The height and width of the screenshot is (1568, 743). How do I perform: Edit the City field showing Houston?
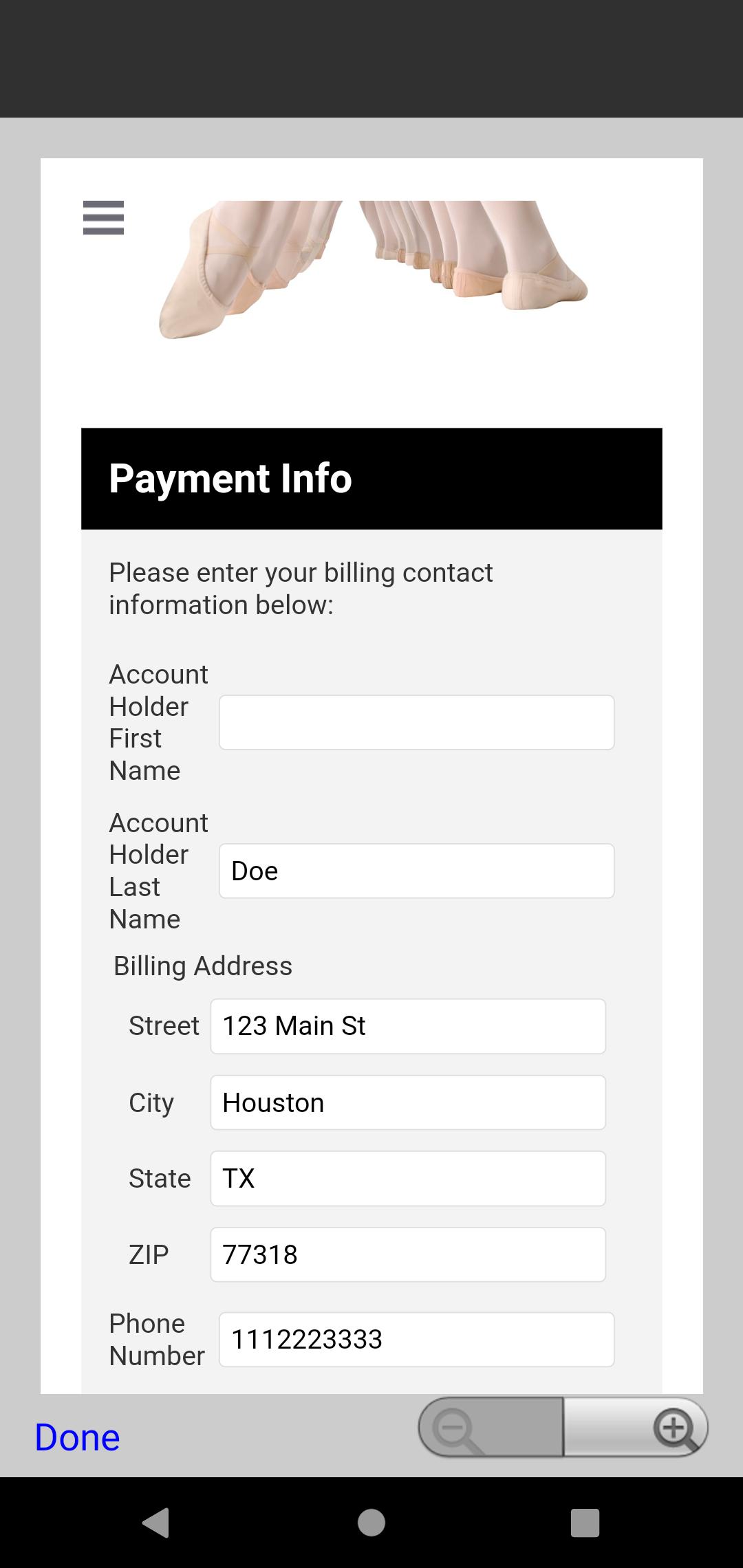click(x=408, y=1102)
